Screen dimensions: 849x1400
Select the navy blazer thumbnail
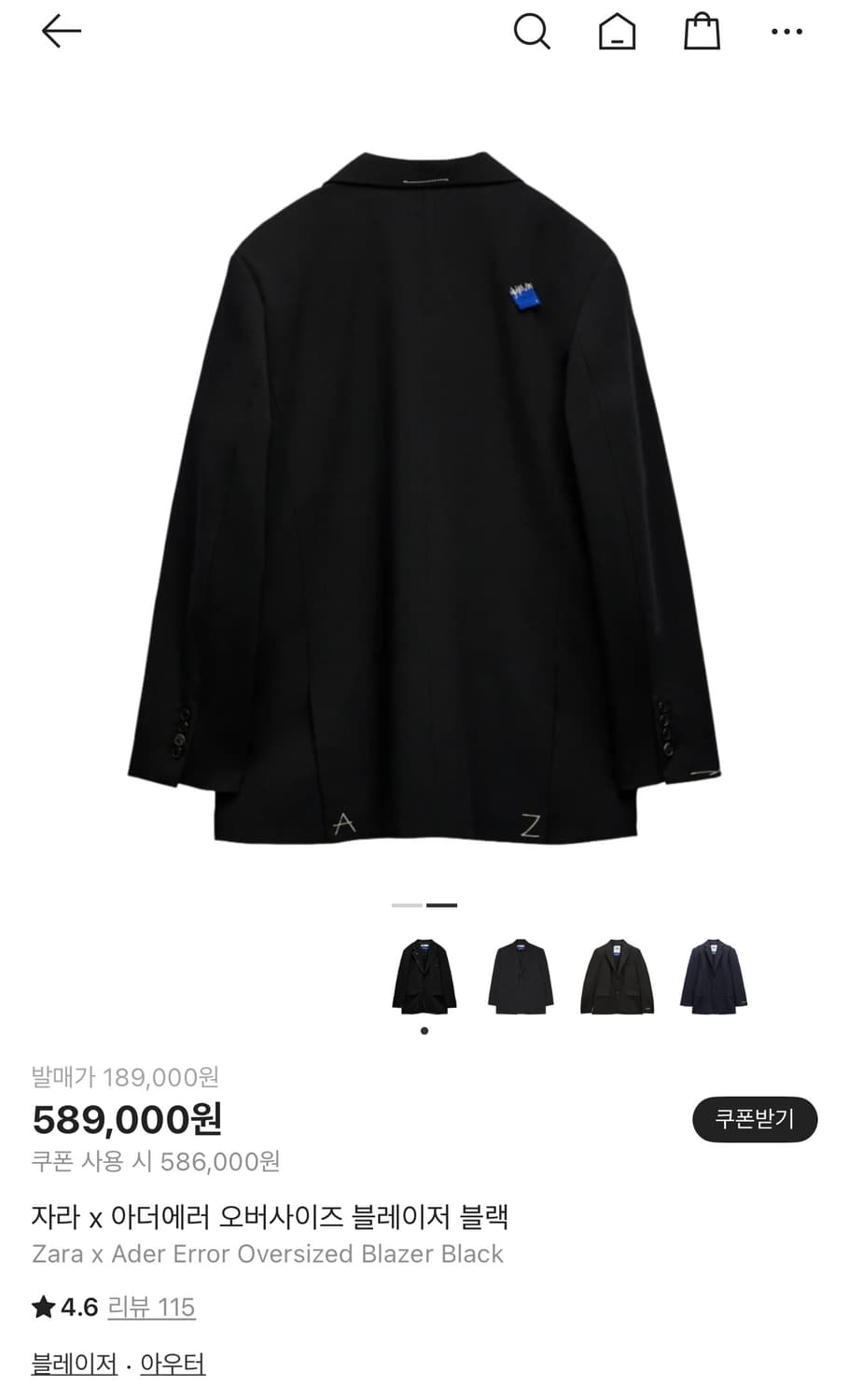[714, 976]
